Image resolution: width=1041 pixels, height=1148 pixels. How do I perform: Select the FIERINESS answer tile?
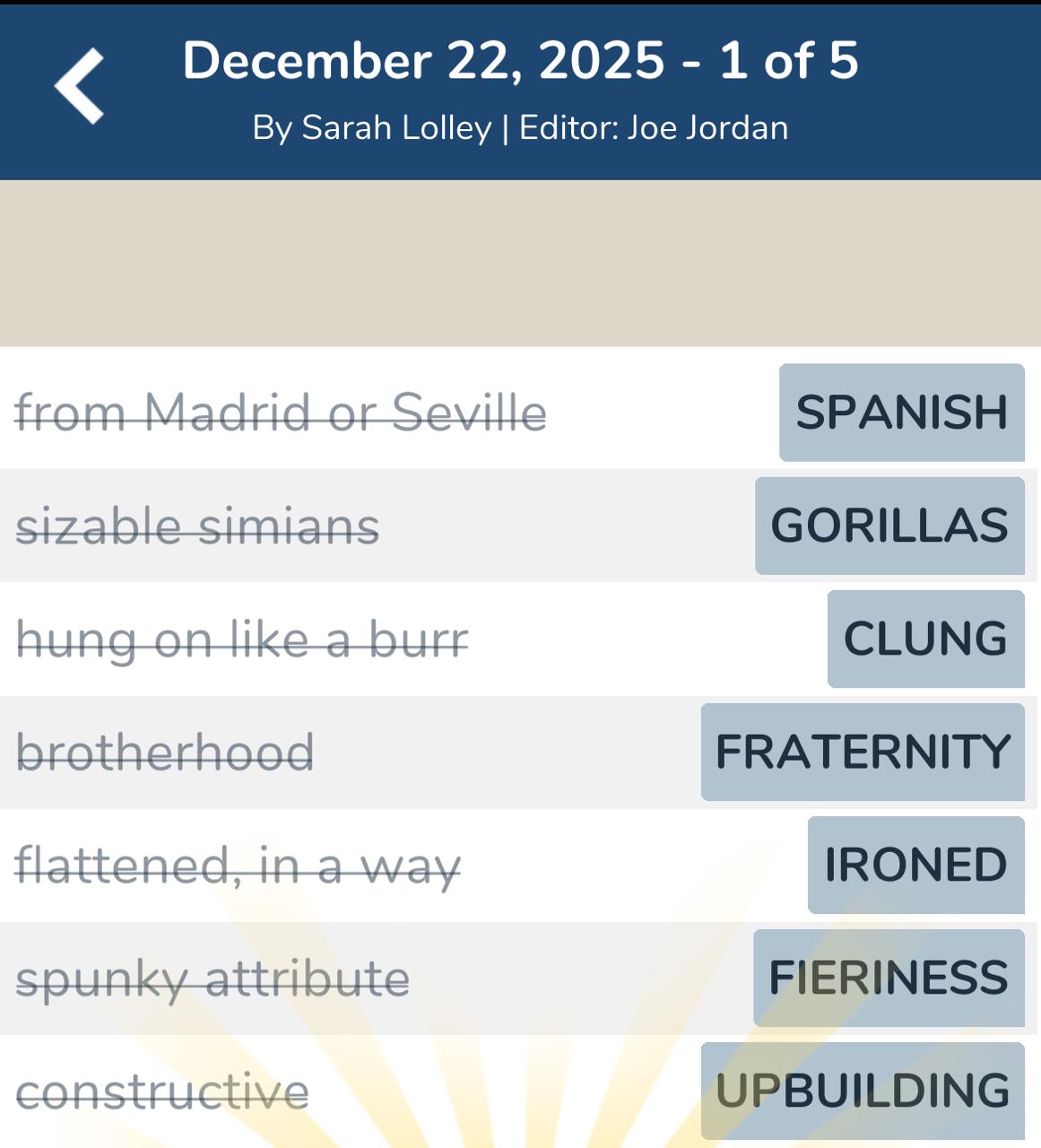pyautogui.click(x=889, y=977)
